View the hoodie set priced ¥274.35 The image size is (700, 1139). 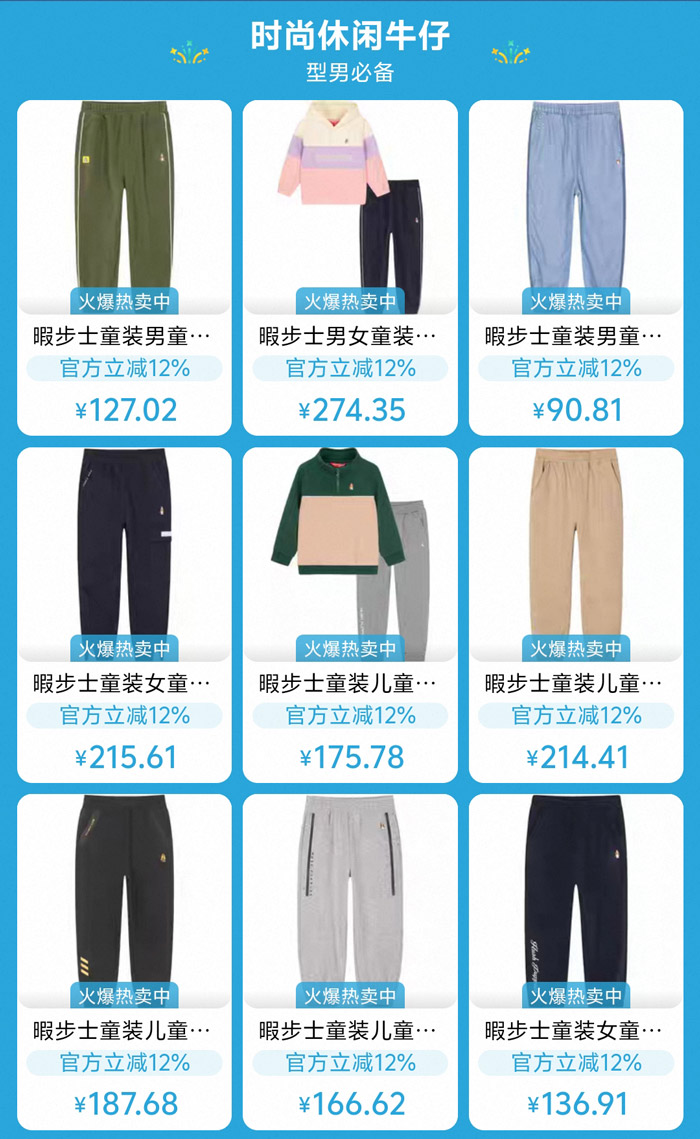(x=350, y=267)
